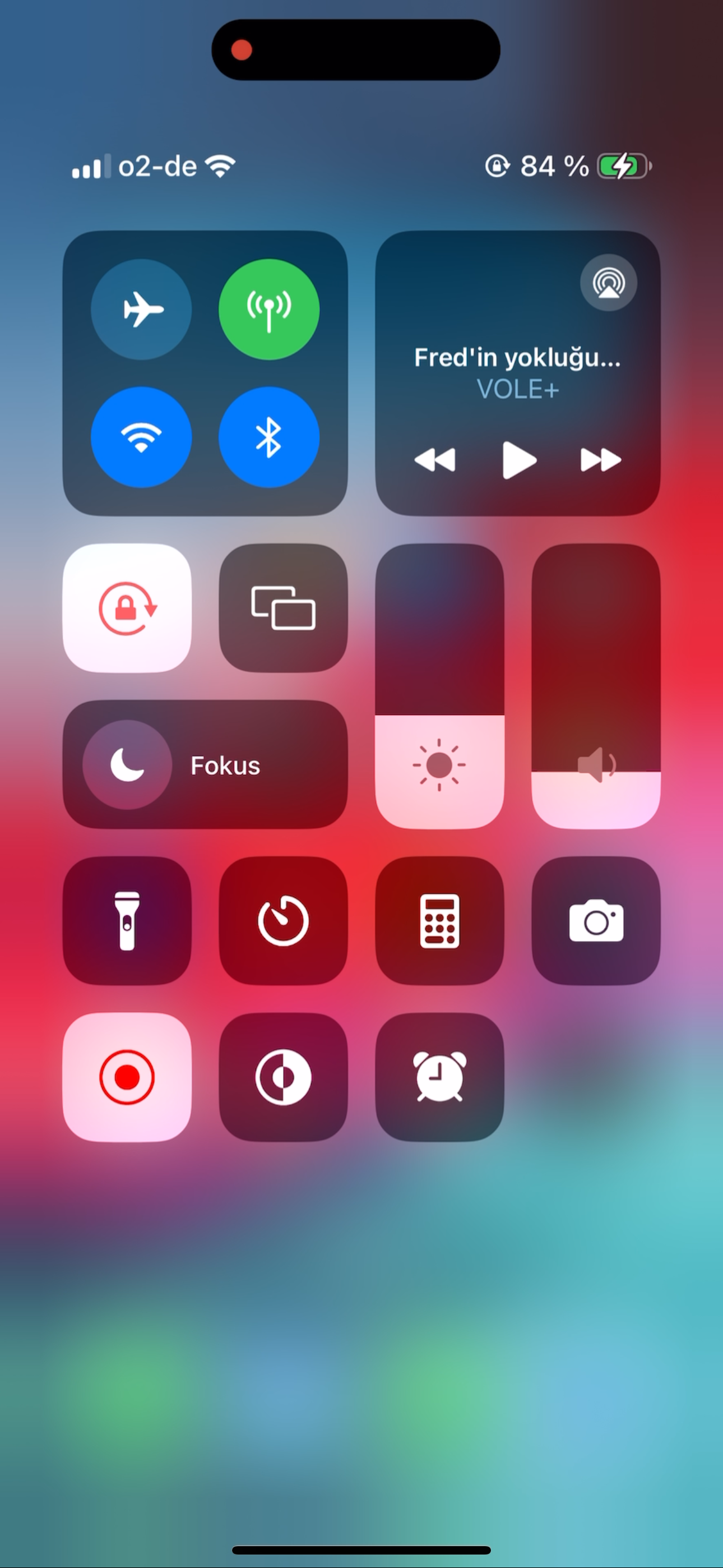
Task: Skip back to the previous track
Action: click(x=434, y=459)
